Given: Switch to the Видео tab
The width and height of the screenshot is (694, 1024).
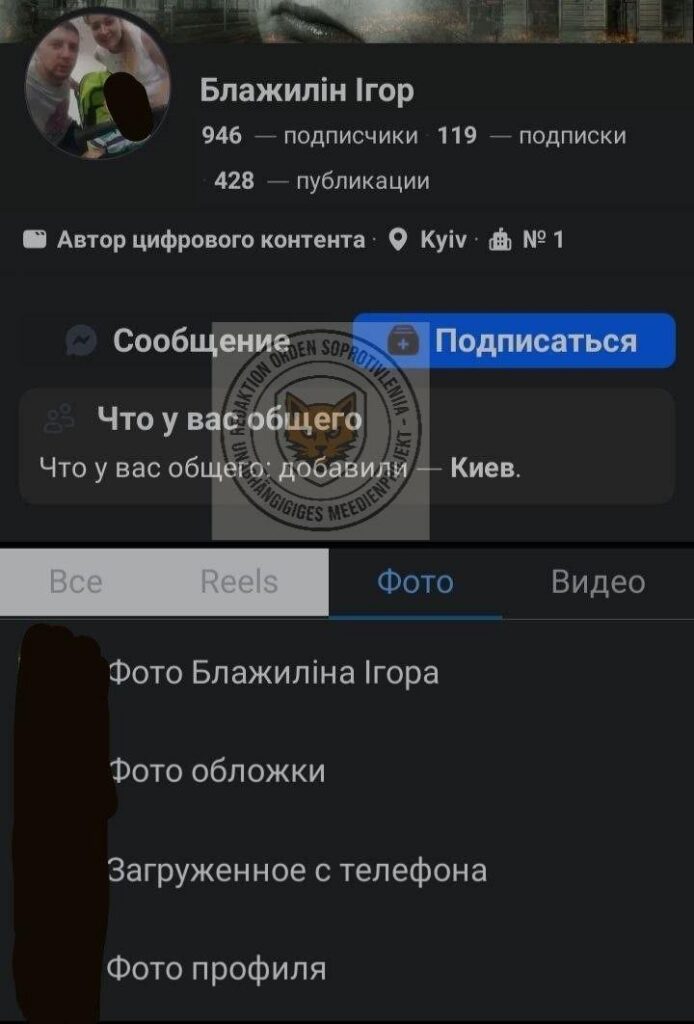Looking at the screenshot, I should [x=598, y=582].
